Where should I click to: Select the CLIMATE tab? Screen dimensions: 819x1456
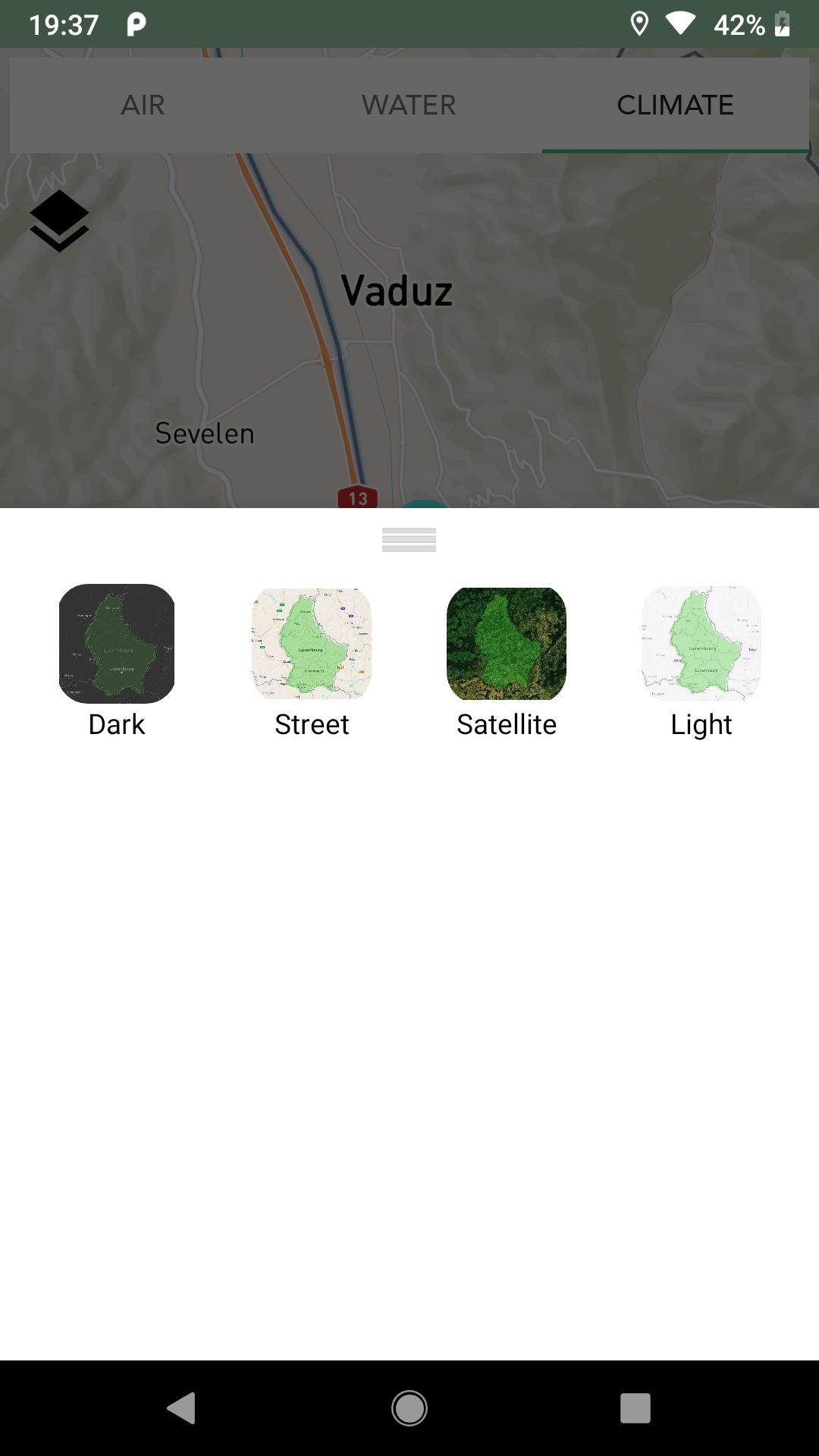coord(675,105)
